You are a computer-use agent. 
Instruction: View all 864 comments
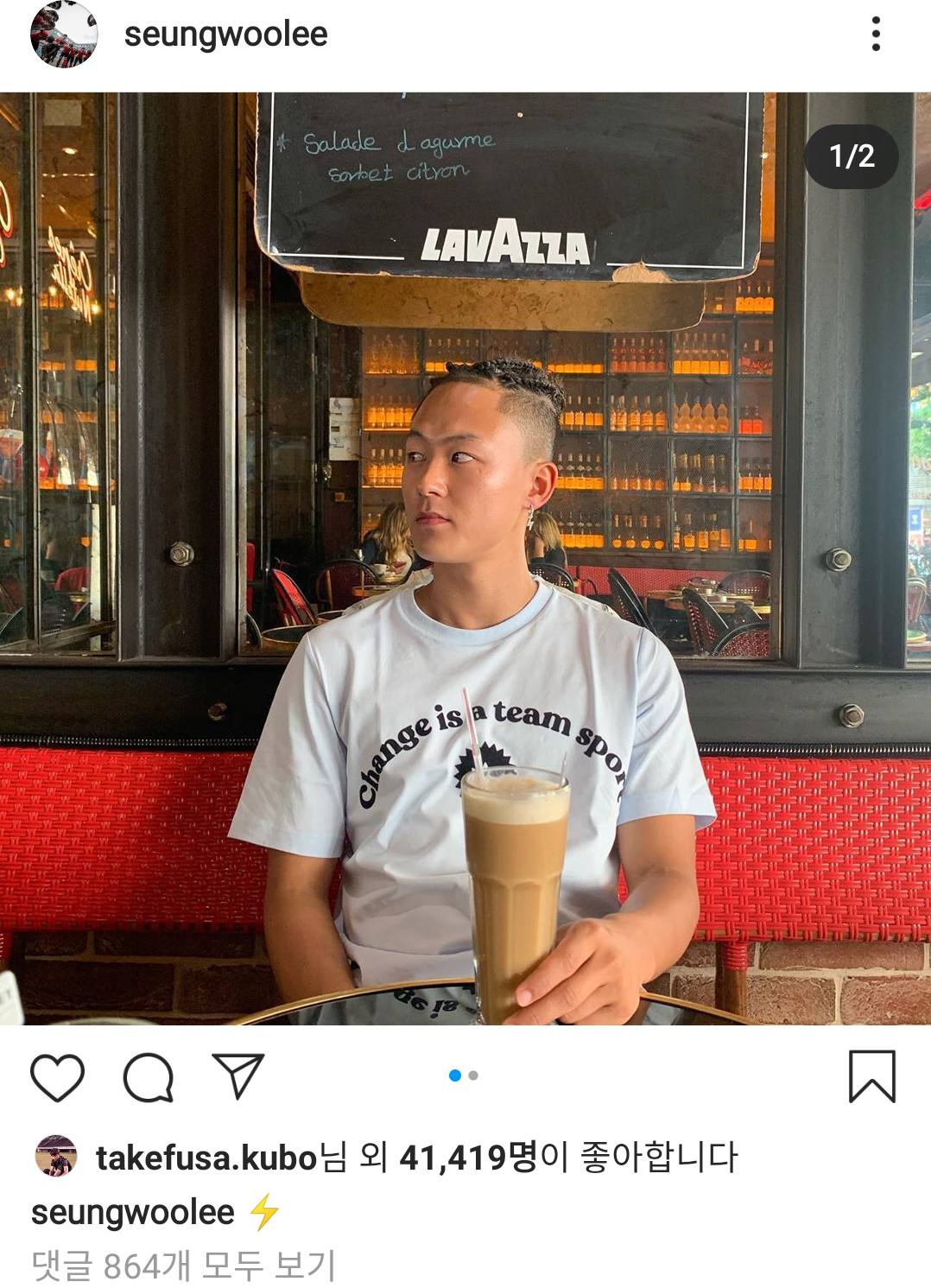coord(183,1266)
